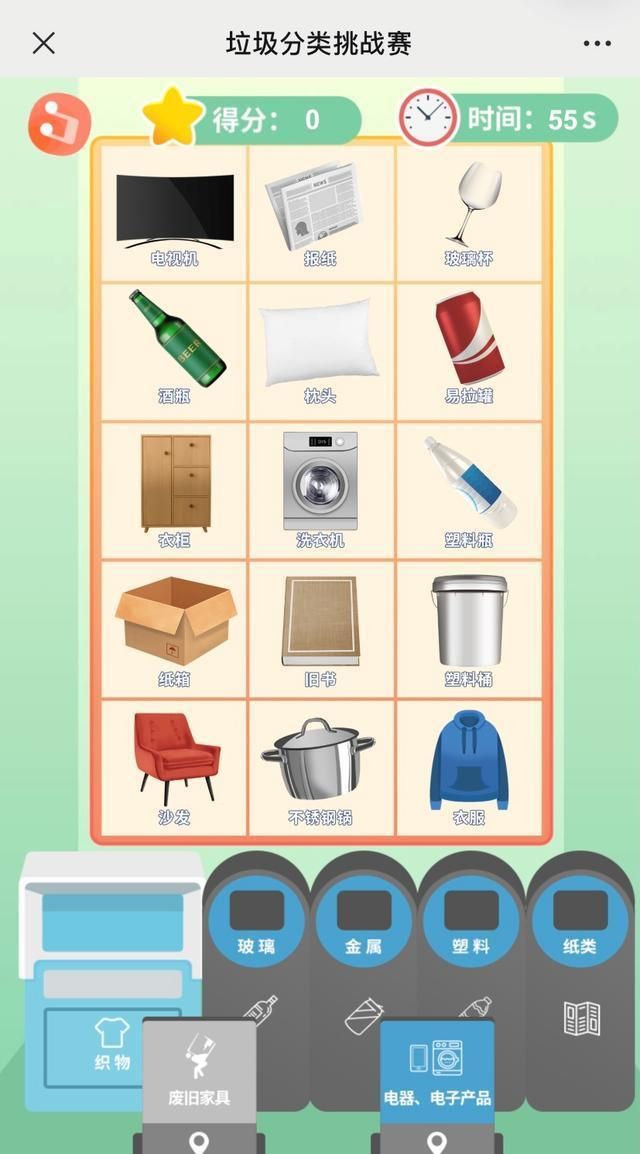Select the 旧书 old book tile
640x1154 pixels.
321,629
